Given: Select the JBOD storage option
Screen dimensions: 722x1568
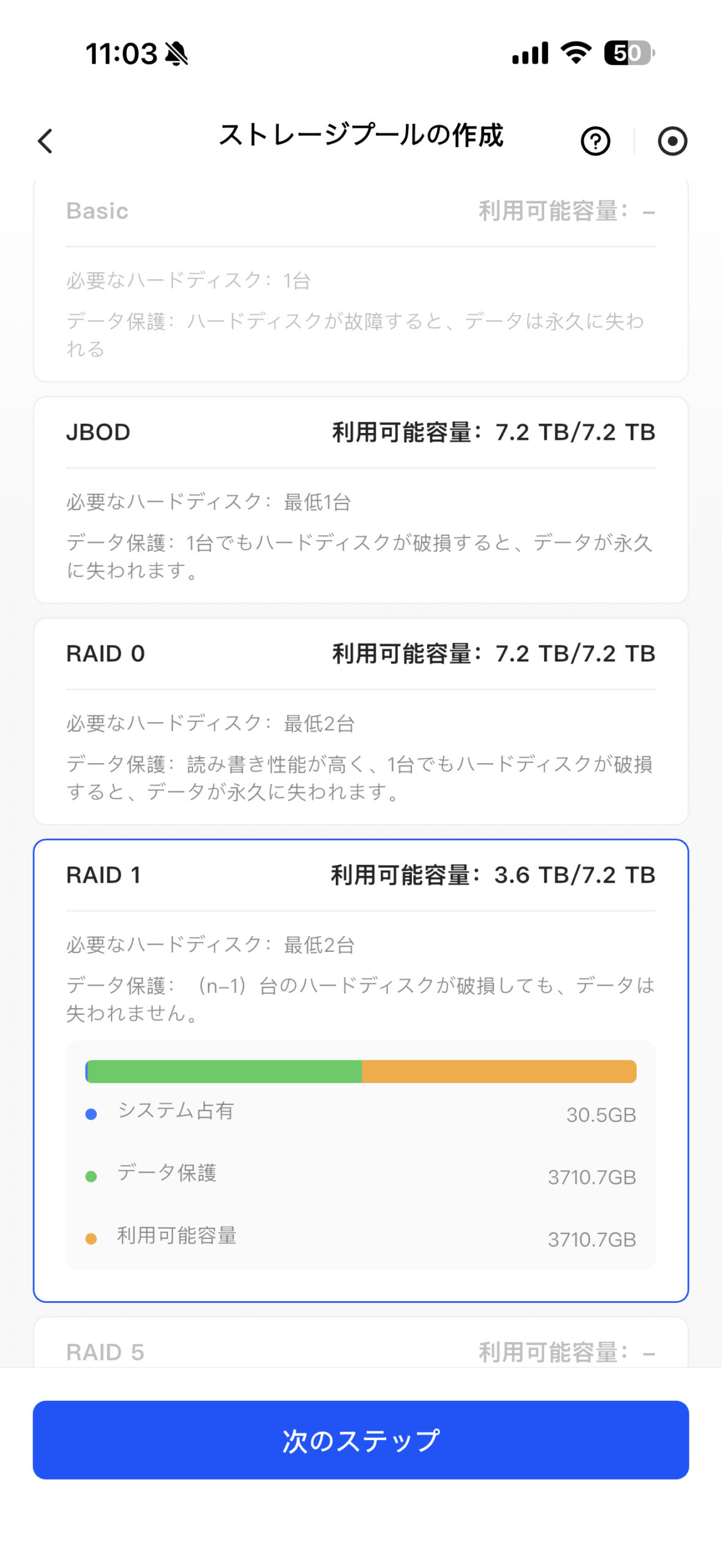Looking at the screenshot, I should coord(360,499).
